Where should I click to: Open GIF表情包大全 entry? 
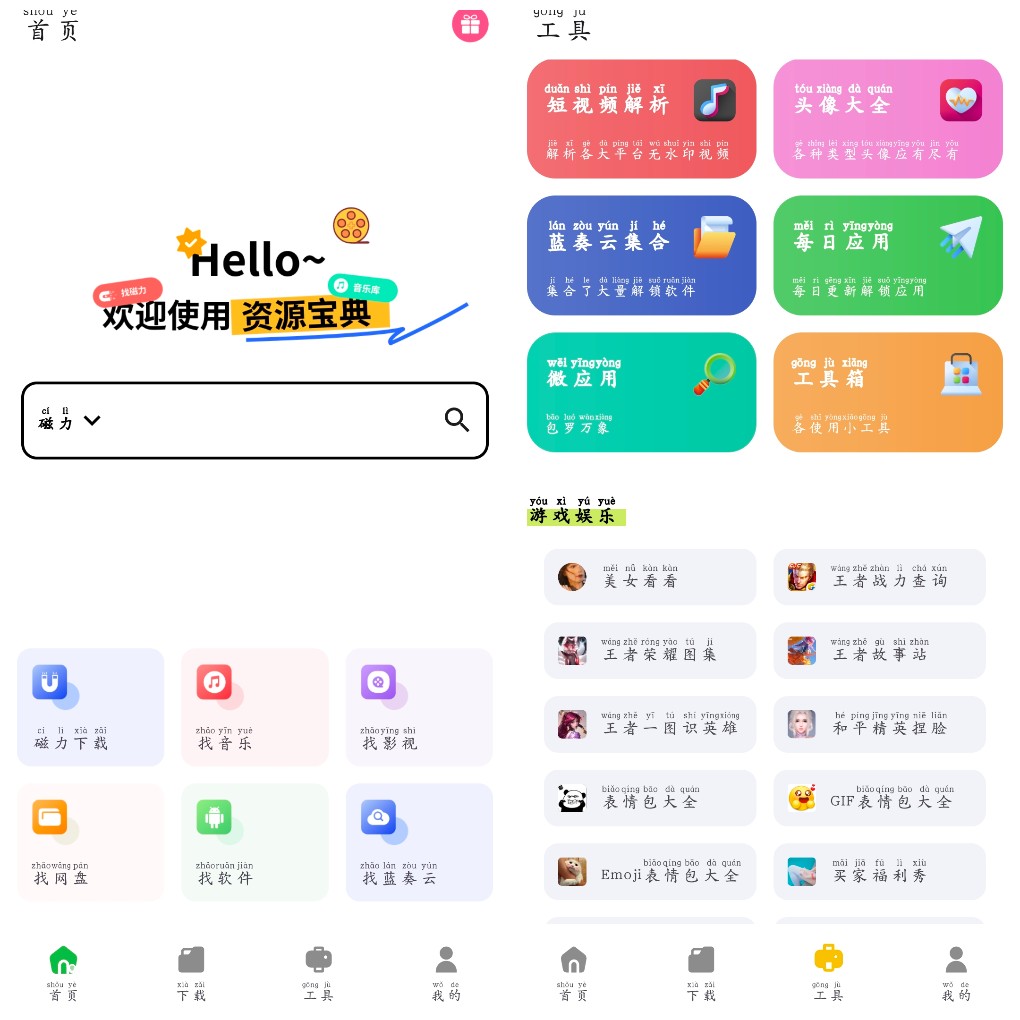click(879, 798)
